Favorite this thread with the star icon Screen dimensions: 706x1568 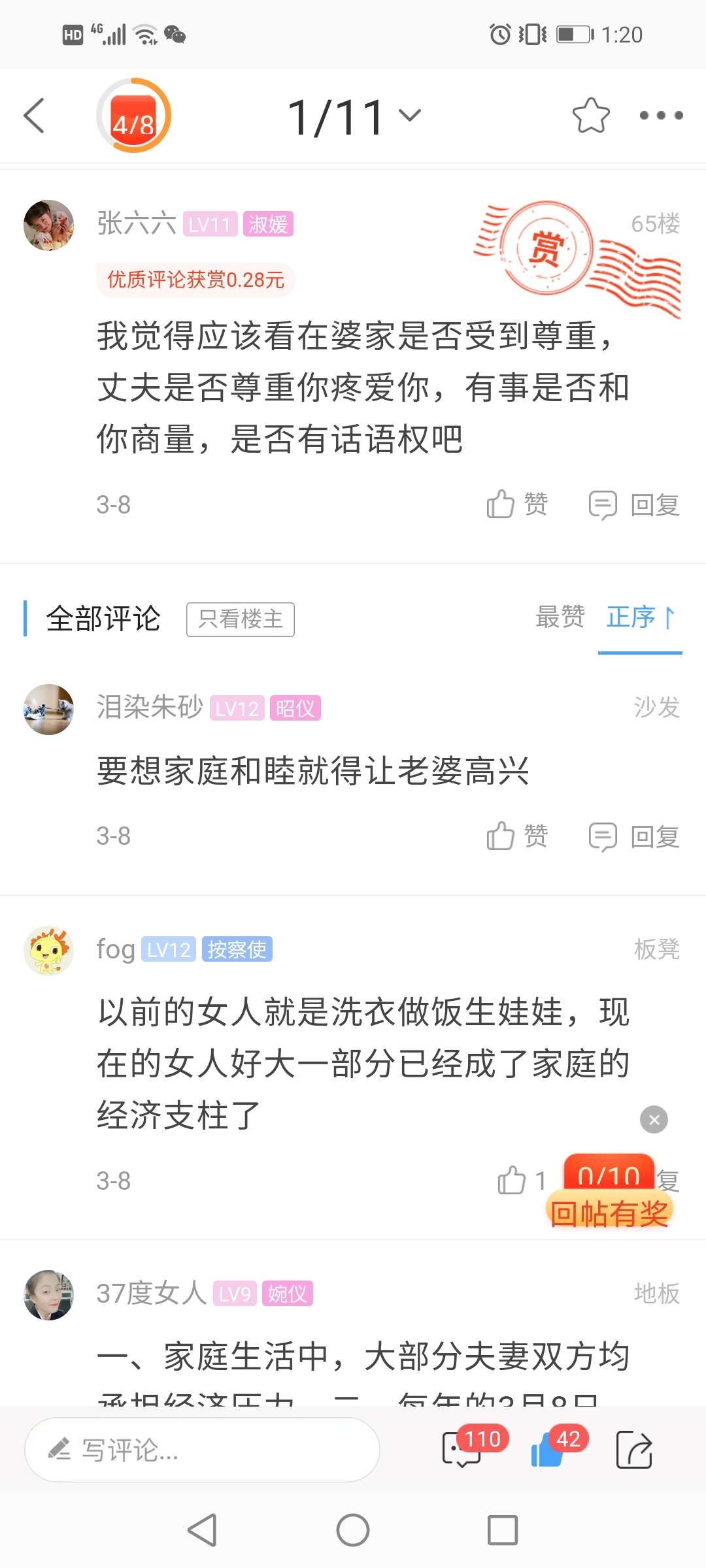click(x=590, y=116)
